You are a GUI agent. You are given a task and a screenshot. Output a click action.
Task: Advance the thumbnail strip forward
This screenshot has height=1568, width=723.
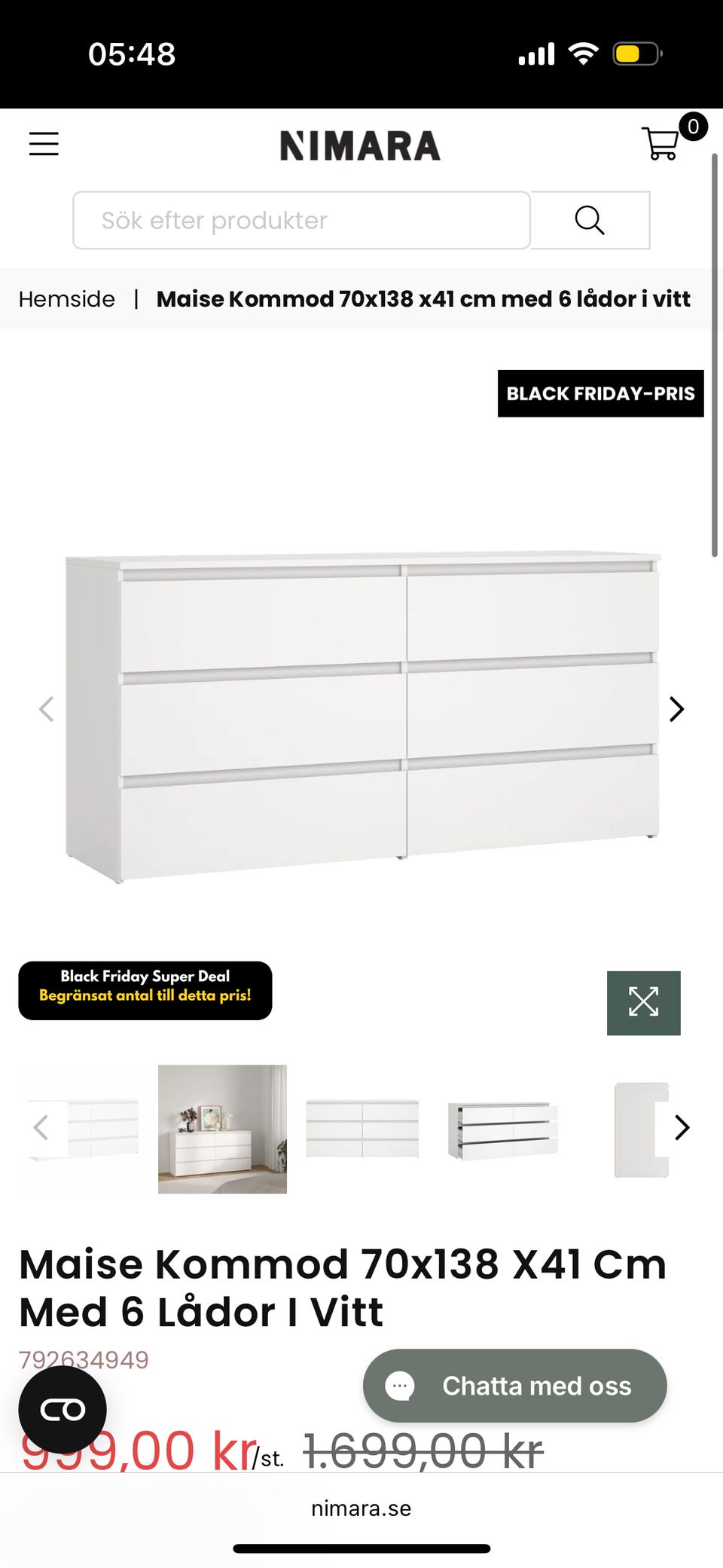pyautogui.click(x=682, y=1128)
